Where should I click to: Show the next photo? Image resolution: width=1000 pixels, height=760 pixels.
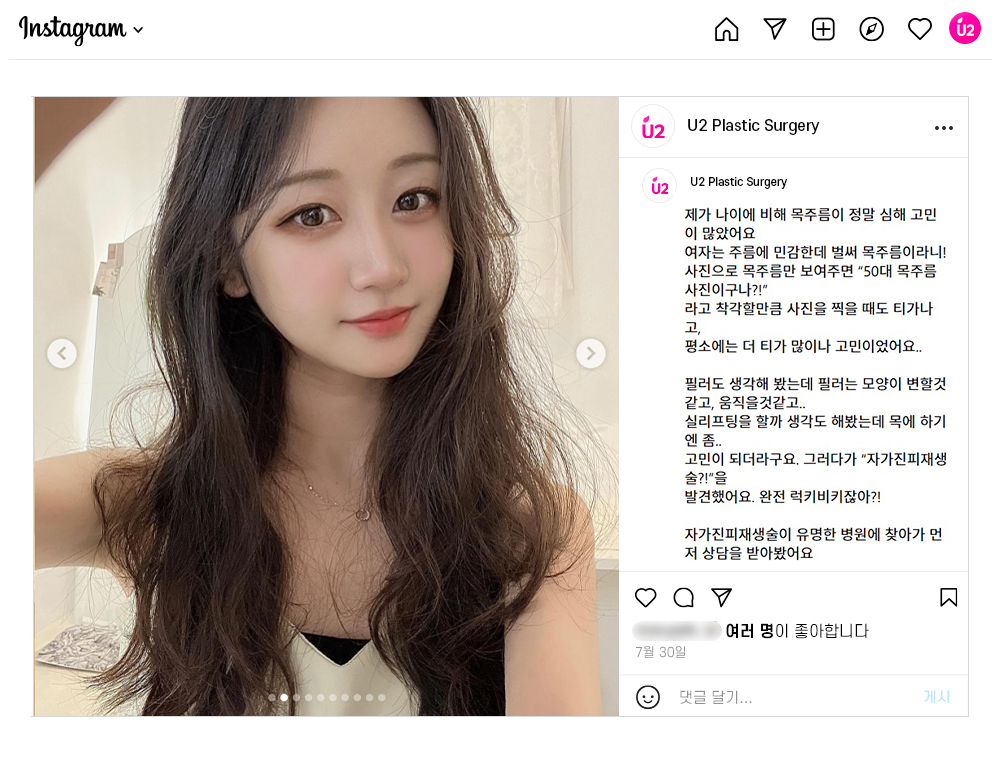[x=590, y=353]
